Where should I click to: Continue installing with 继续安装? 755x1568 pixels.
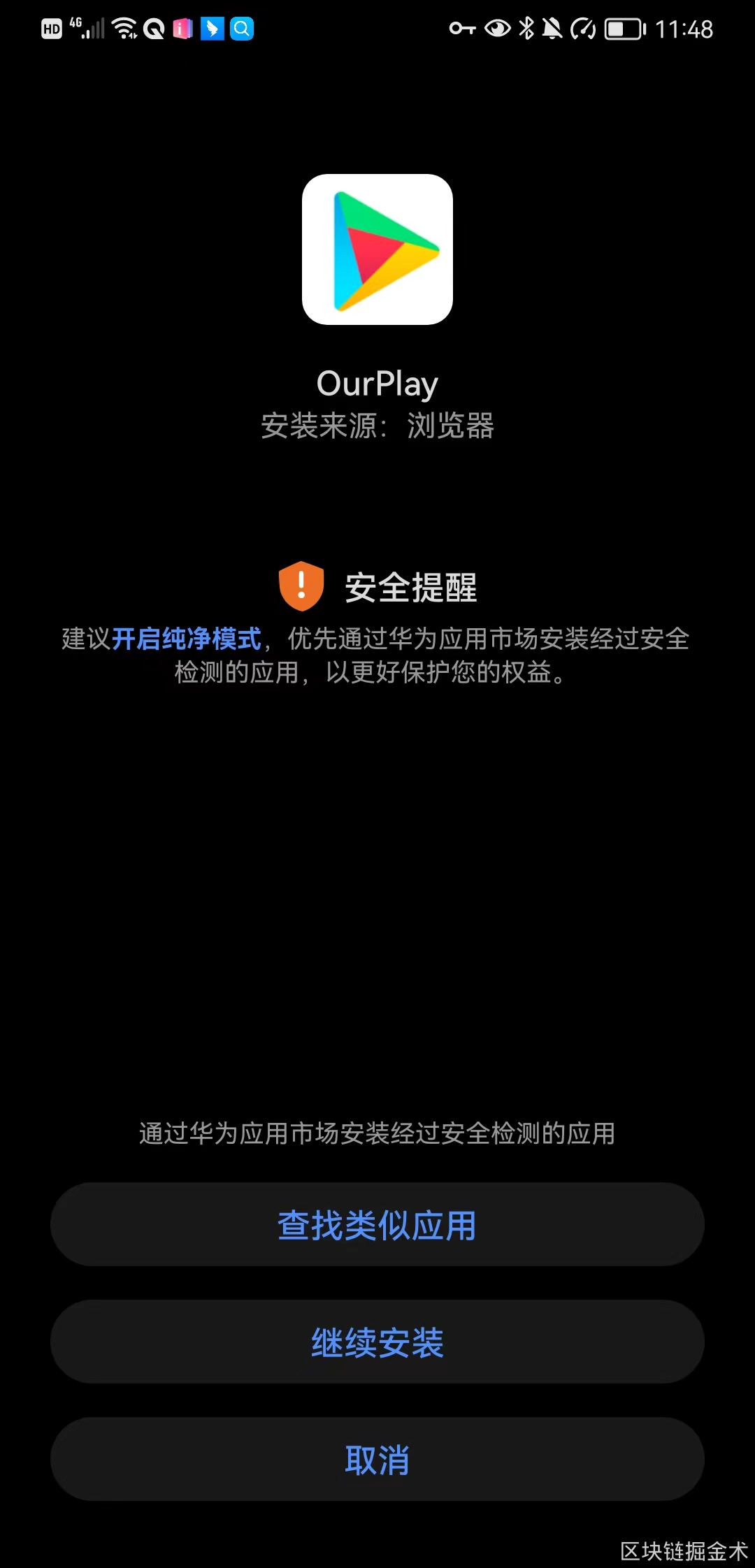pyautogui.click(x=377, y=1342)
